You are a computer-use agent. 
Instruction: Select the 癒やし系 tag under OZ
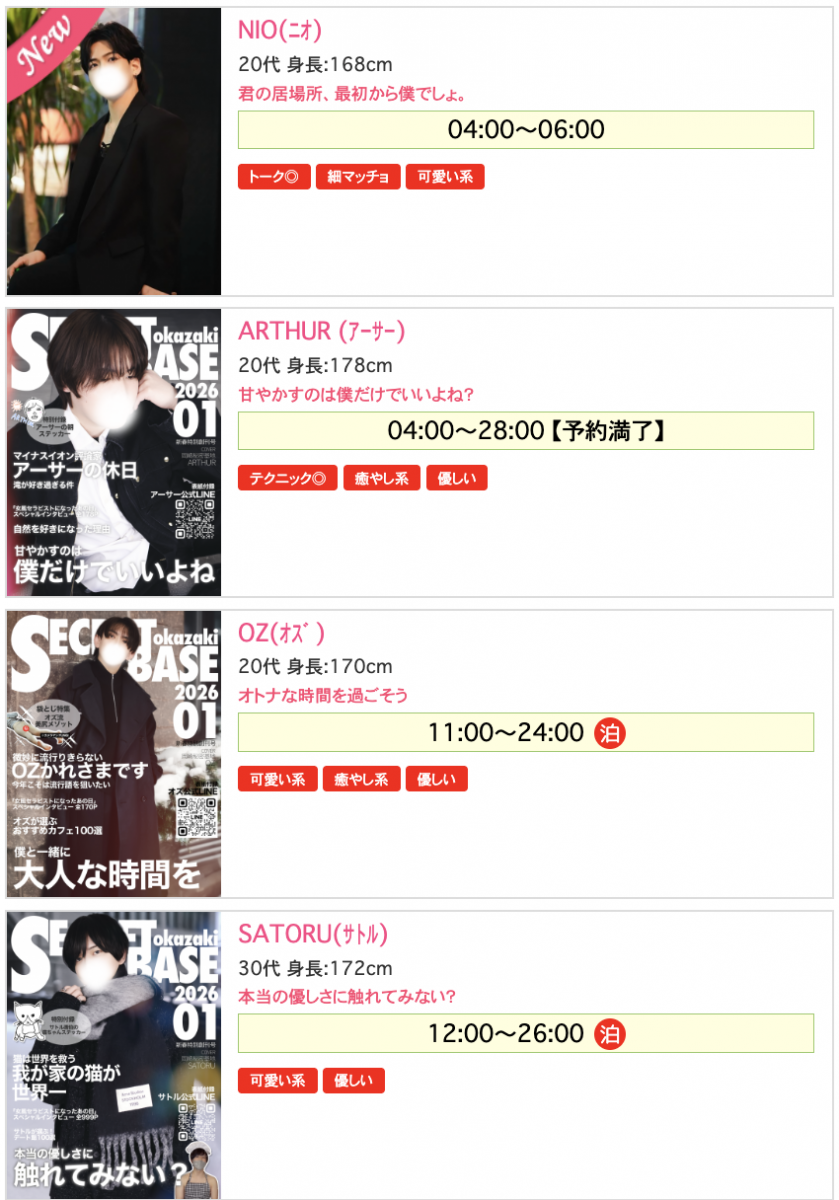click(x=361, y=780)
